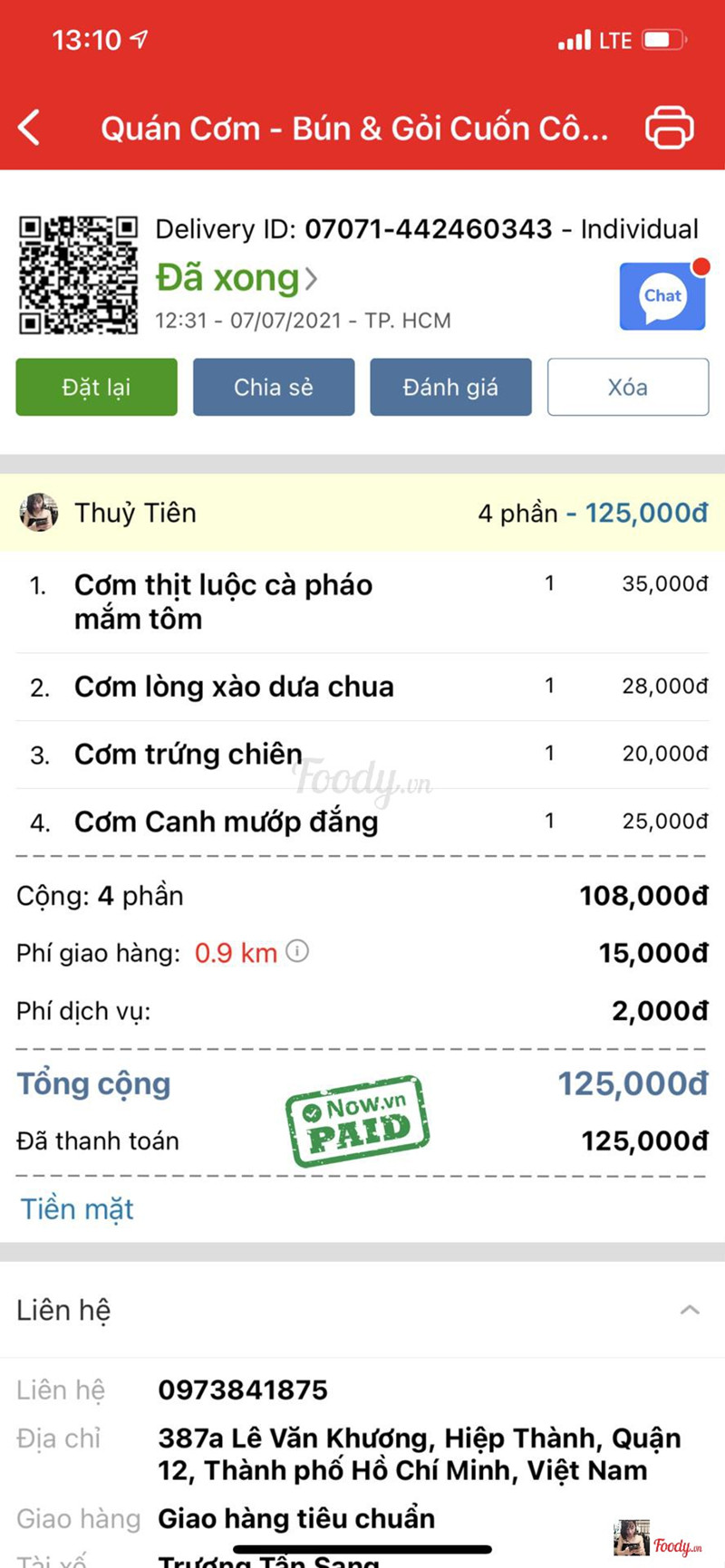Print the order receipt
Viewport: 725px width, 1568px height.
click(669, 128)
